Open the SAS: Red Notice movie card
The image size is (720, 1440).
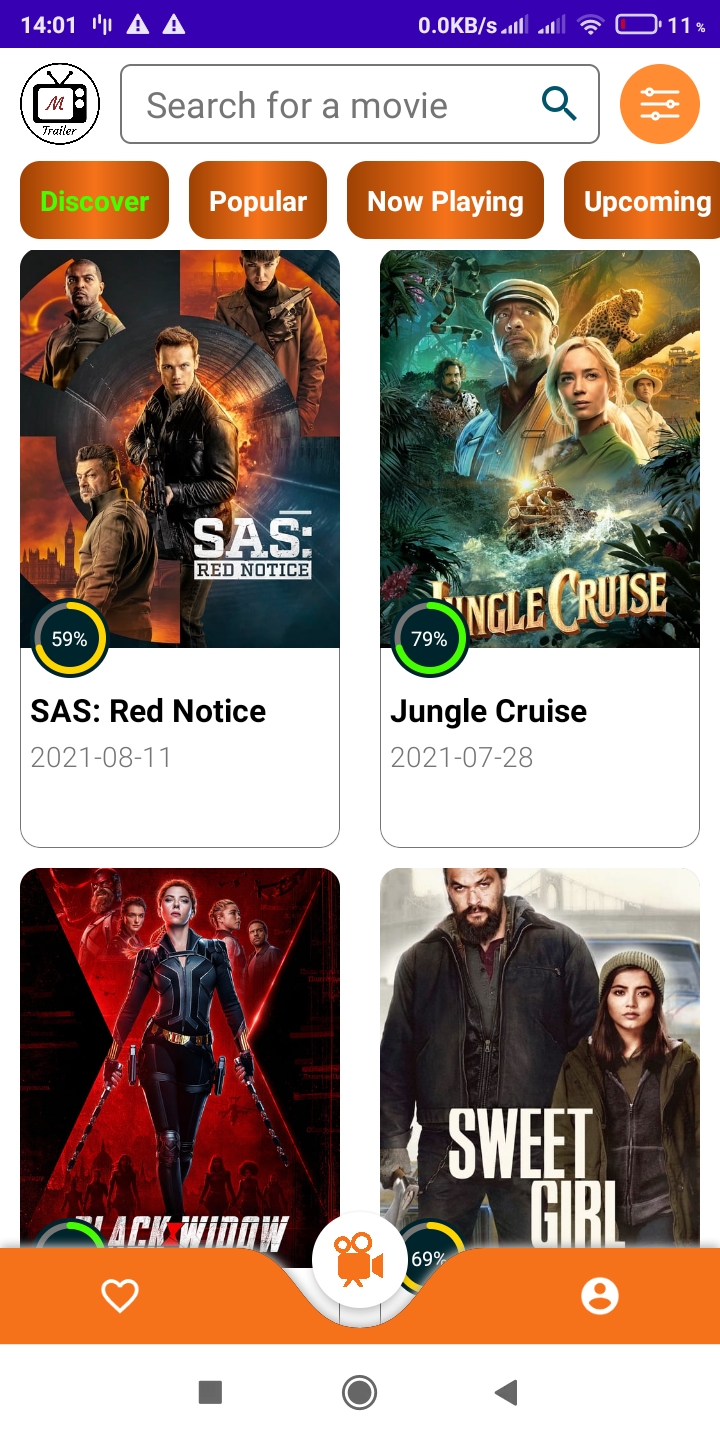coord(180,548)
